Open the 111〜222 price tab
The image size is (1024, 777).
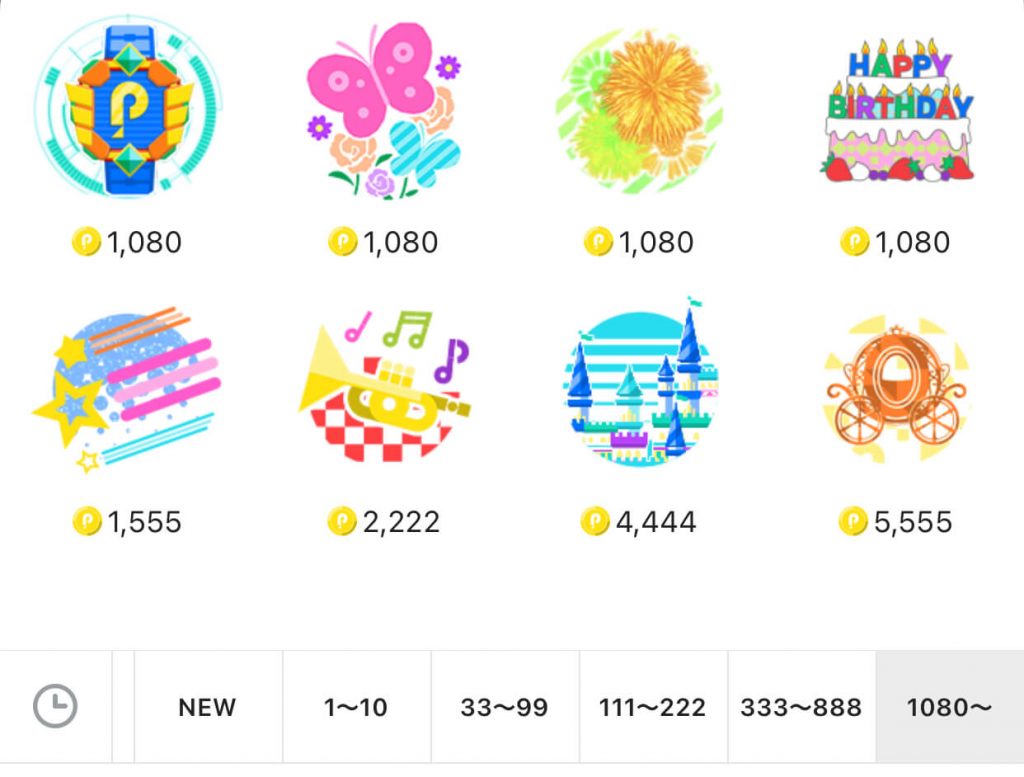pyautogui.click(x=652, y=707)
